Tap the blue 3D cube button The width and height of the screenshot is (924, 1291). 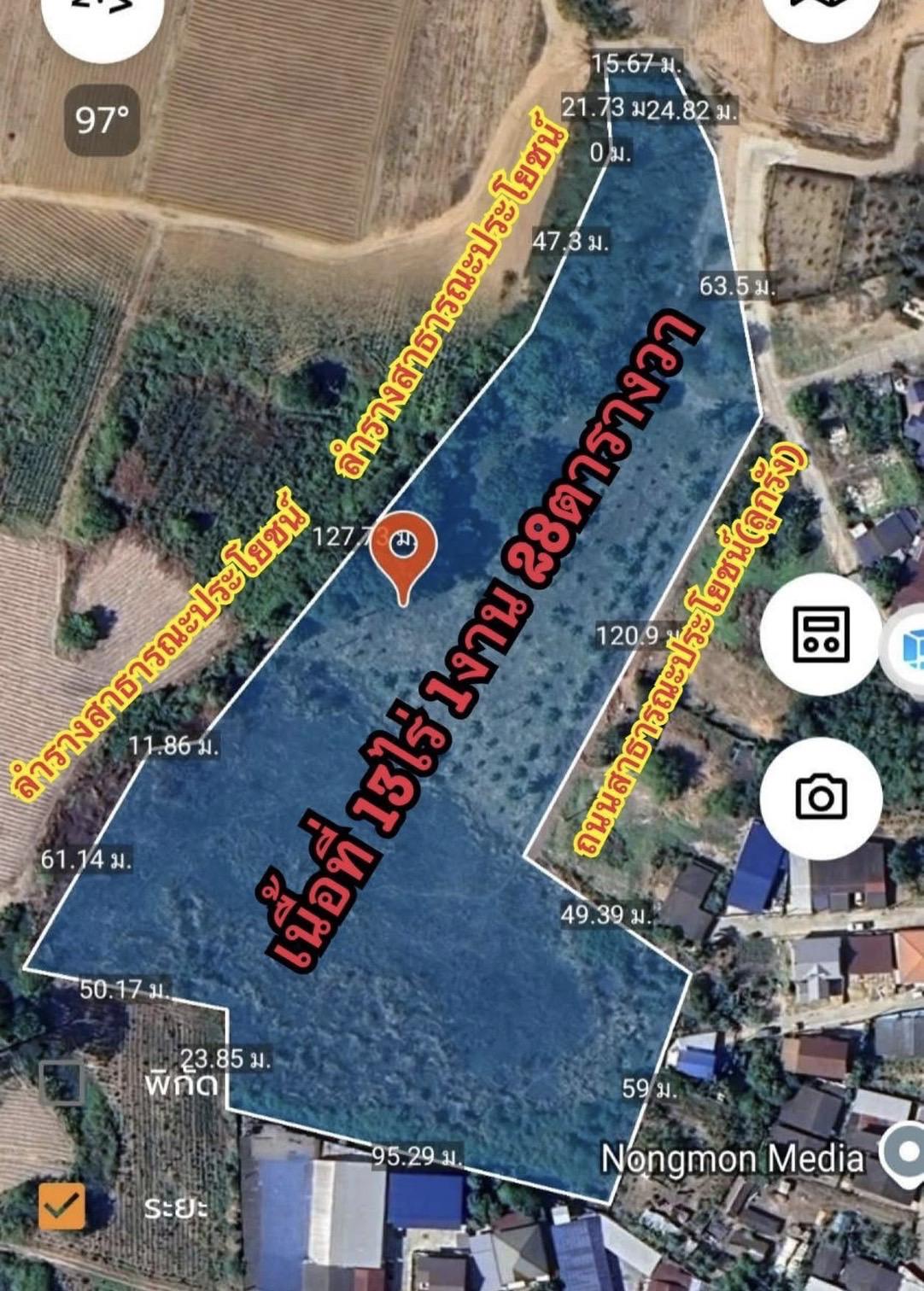coord(910,646)
